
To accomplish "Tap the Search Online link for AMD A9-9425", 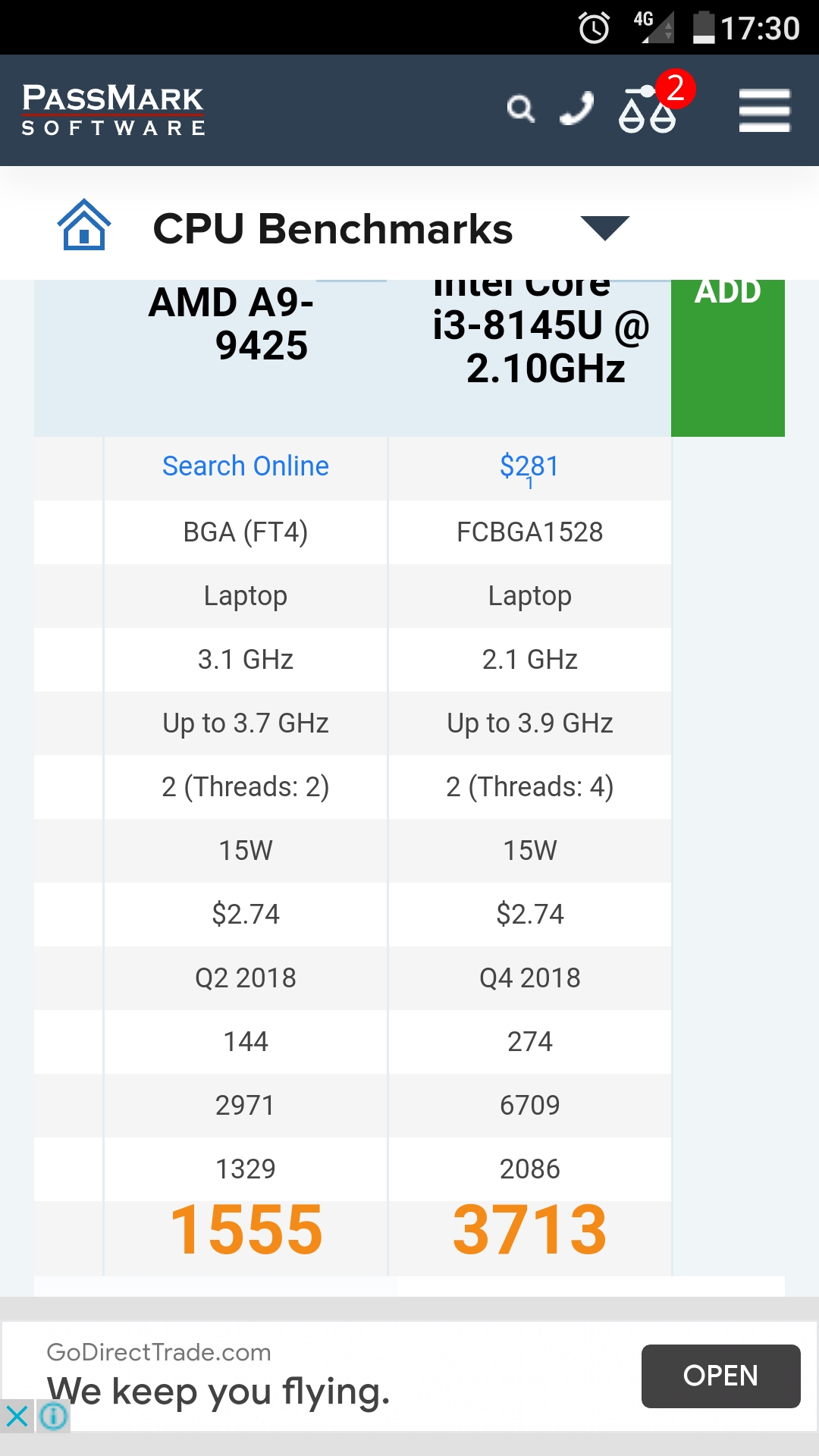I will (x=244, y=465).
